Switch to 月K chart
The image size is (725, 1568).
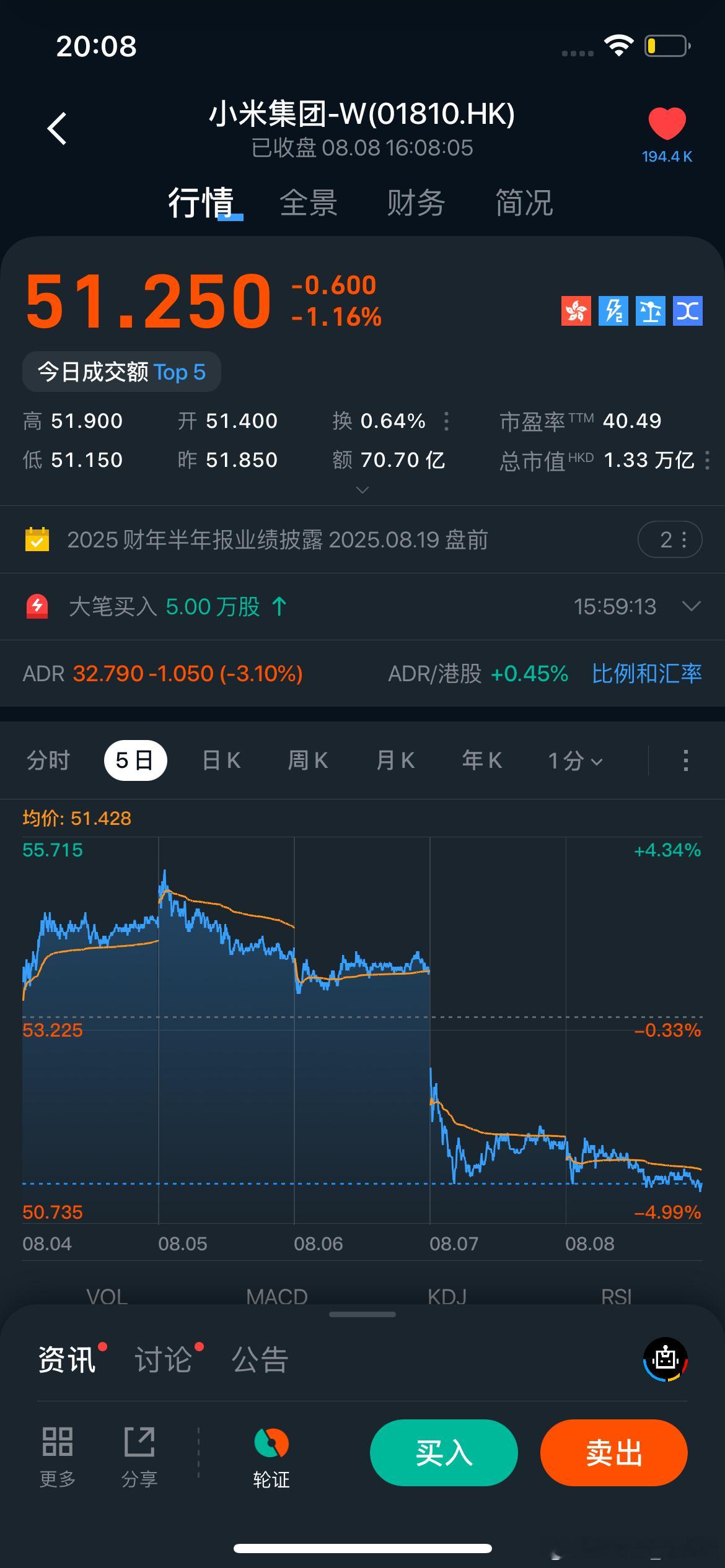(x=395, y=760)
